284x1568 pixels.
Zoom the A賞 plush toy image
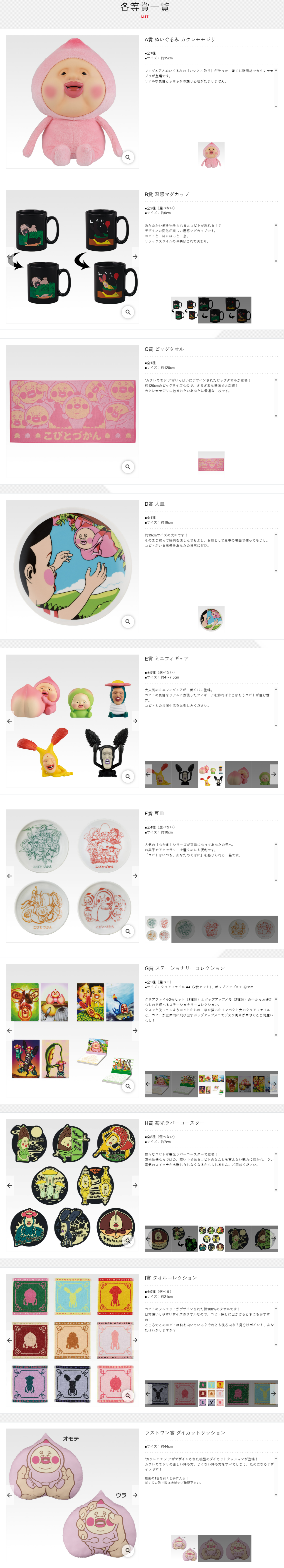[128, 157]
